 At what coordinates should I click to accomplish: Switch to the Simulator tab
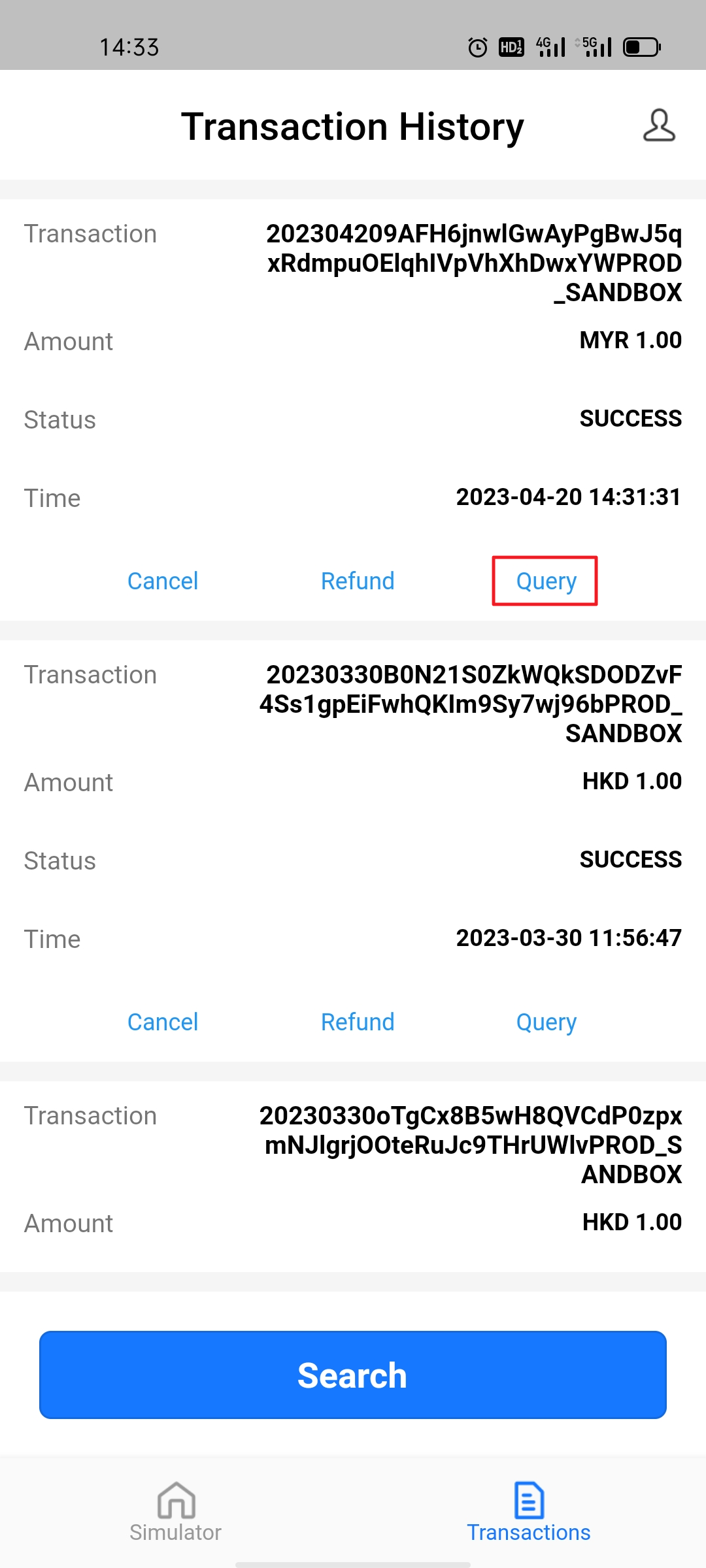tap(176, 1512)
